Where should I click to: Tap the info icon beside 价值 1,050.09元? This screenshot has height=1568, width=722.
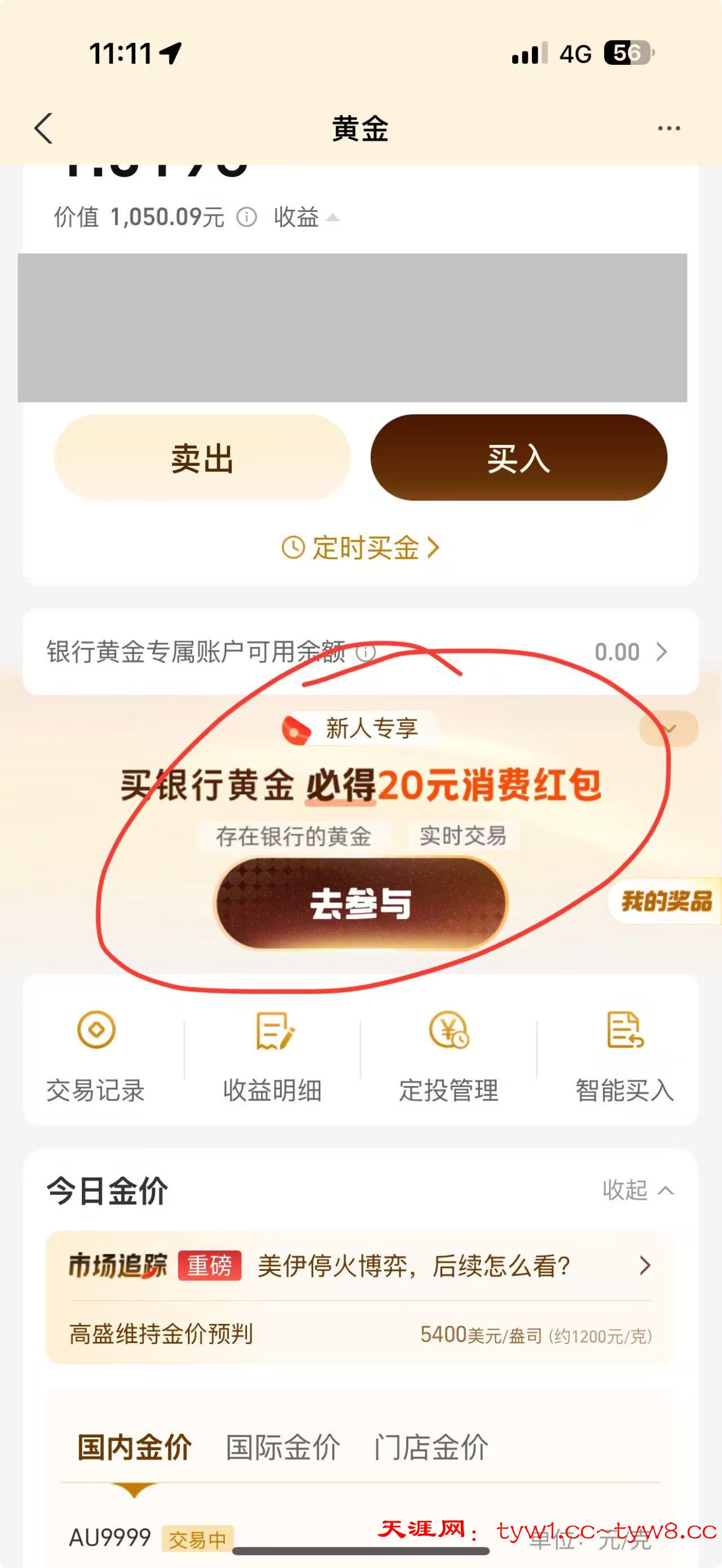coord(246,217)
